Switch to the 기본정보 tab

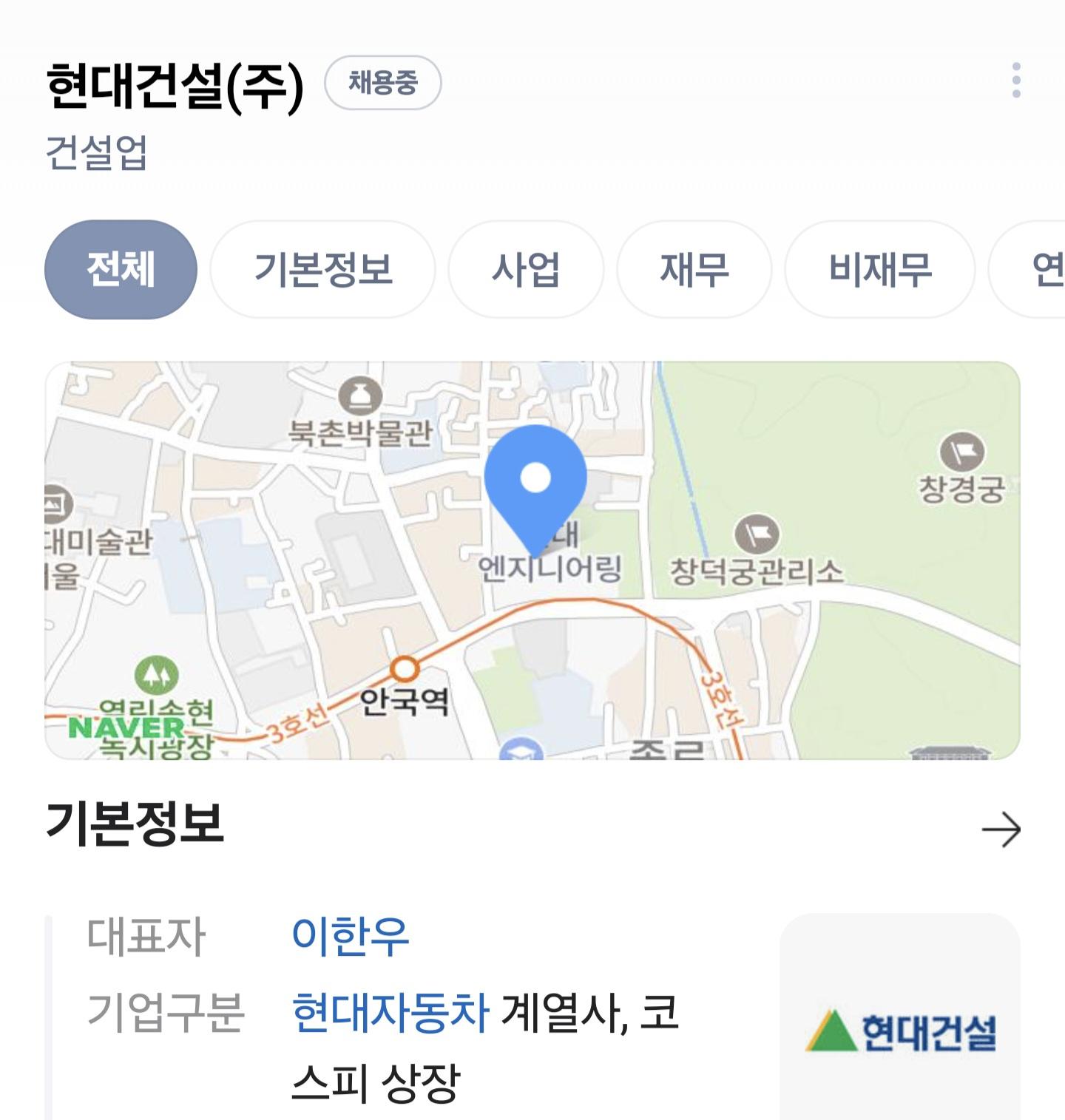323,269
